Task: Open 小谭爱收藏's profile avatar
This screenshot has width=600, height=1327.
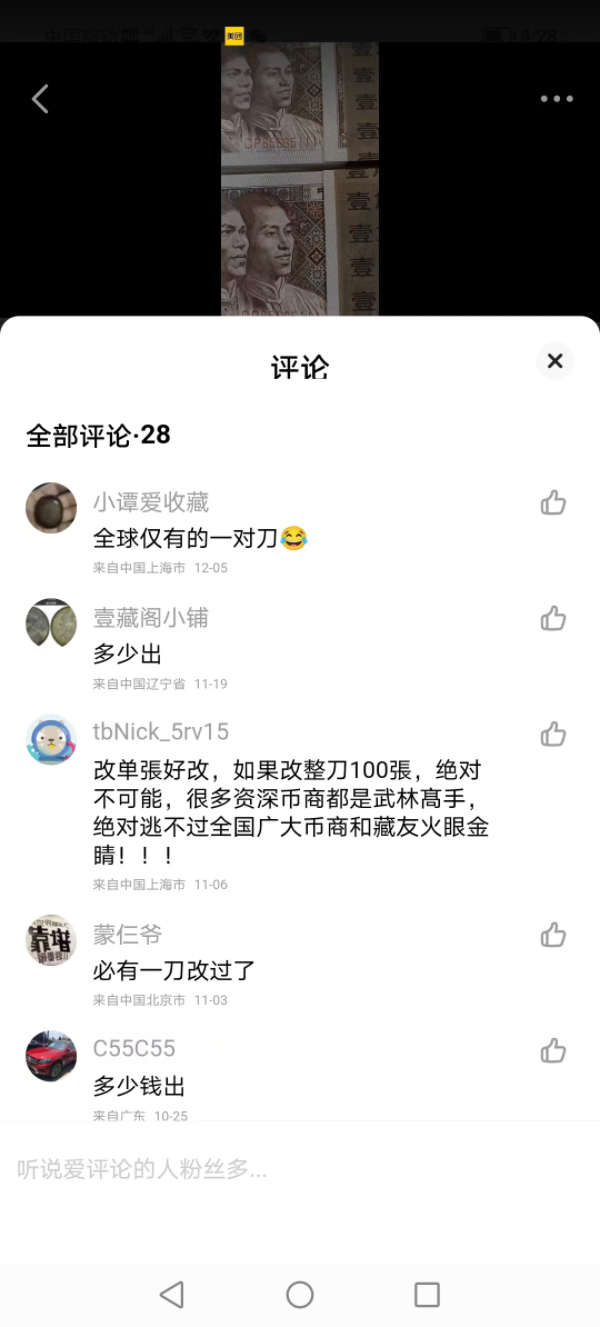Action: coord(51,508)
